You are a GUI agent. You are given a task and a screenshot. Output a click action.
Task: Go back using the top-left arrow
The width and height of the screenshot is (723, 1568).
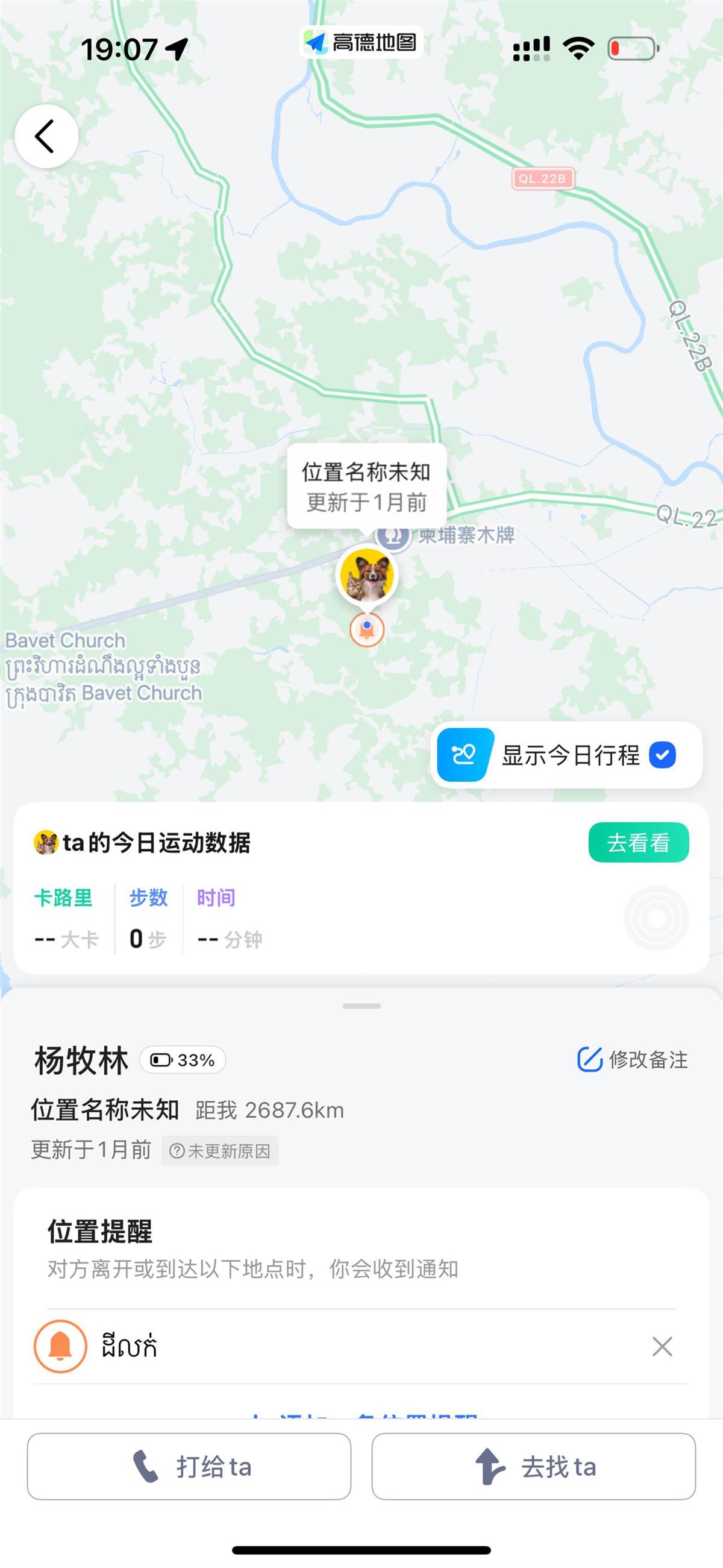[46, 136]
